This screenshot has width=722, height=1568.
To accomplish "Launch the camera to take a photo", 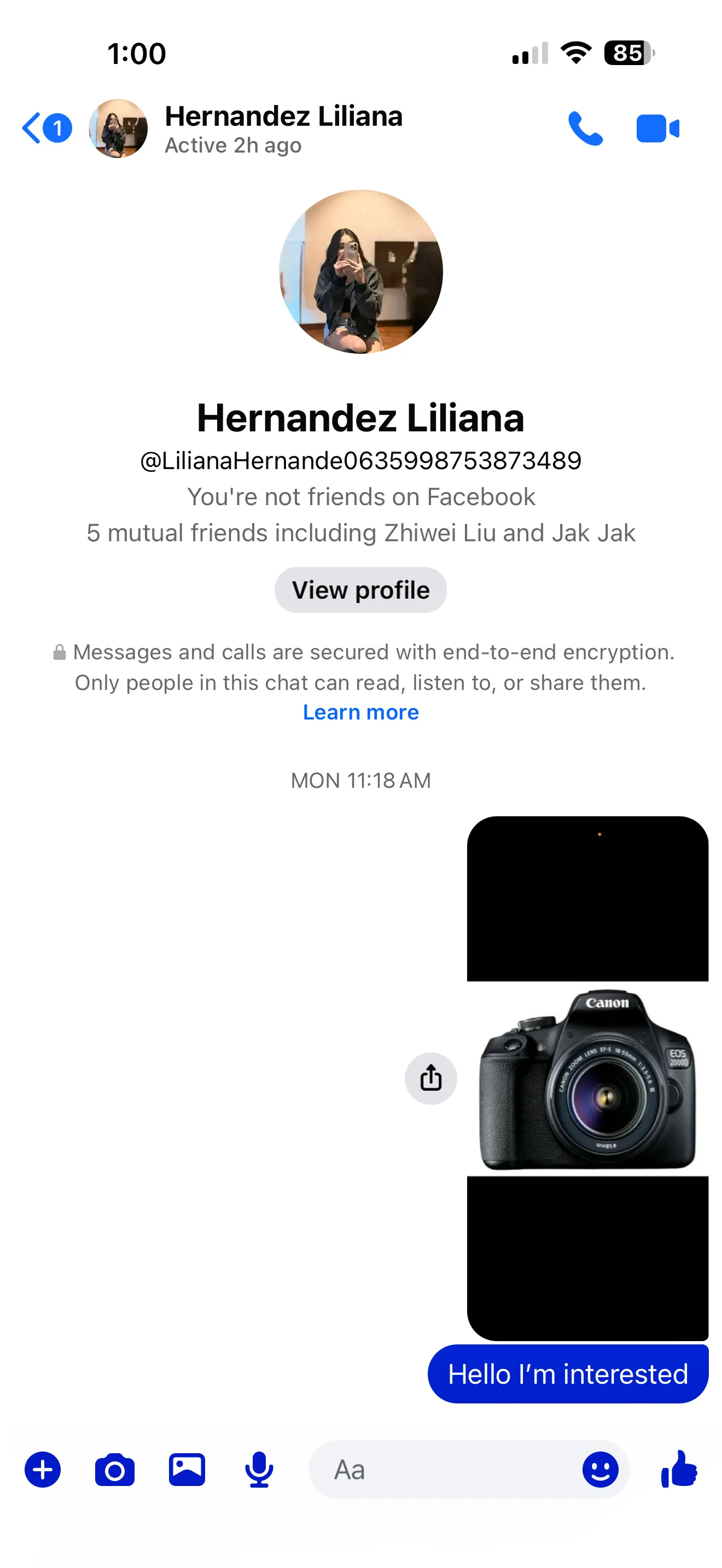I will (114, 1470).
